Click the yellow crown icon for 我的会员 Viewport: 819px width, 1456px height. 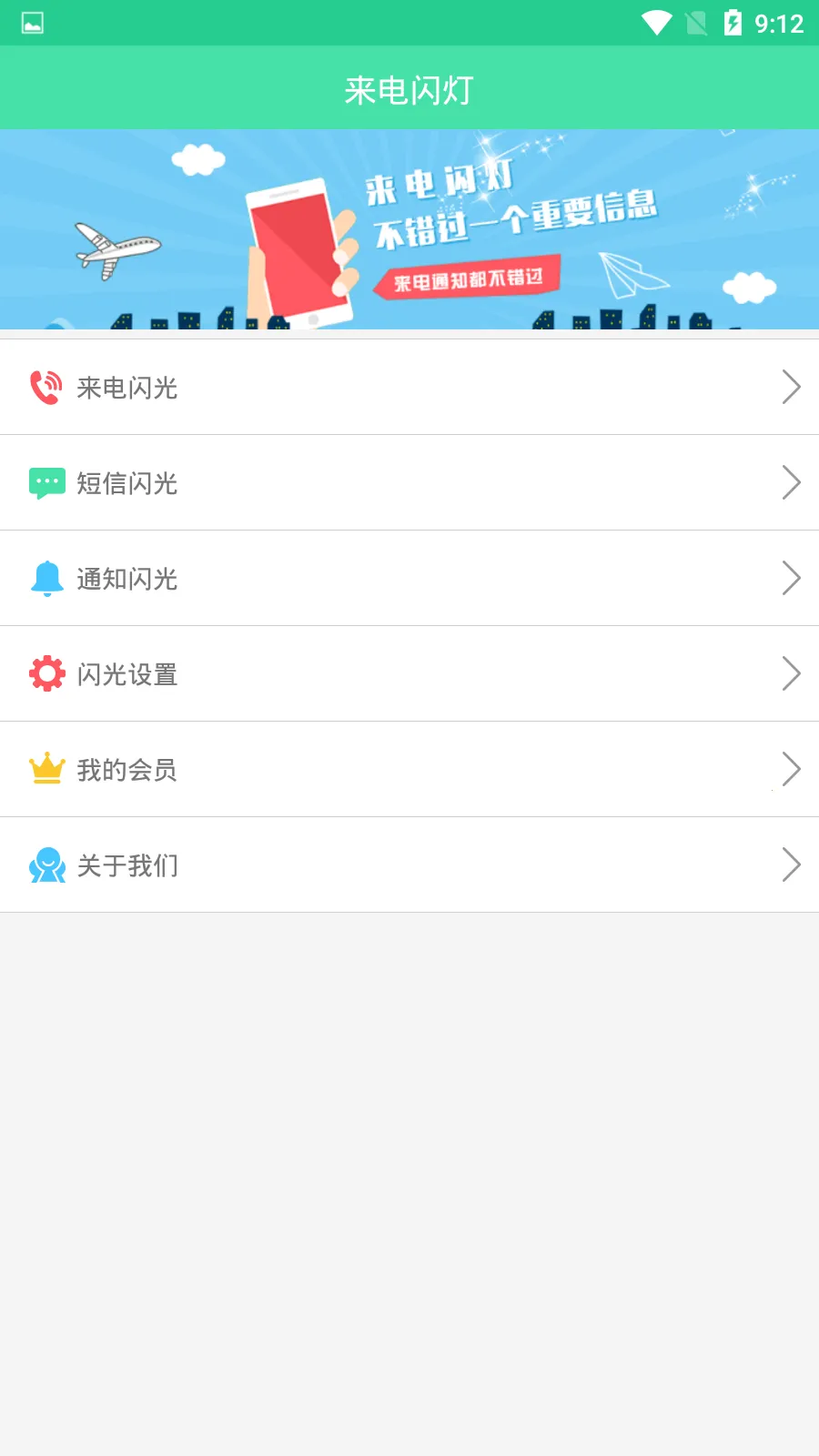point(47,769)
